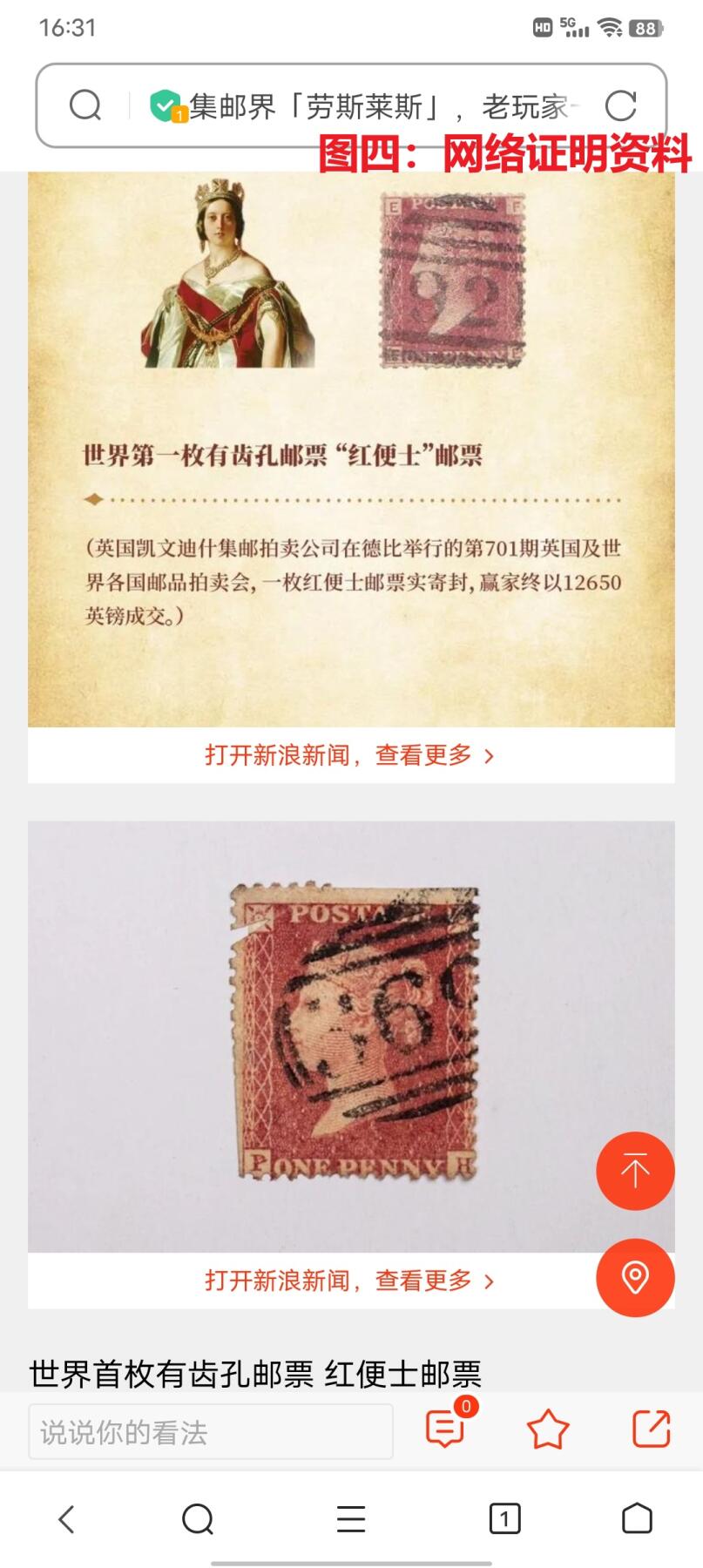Favorite this article with the star
Screen dimensions: 703x1568
[x=548, y=1429]
